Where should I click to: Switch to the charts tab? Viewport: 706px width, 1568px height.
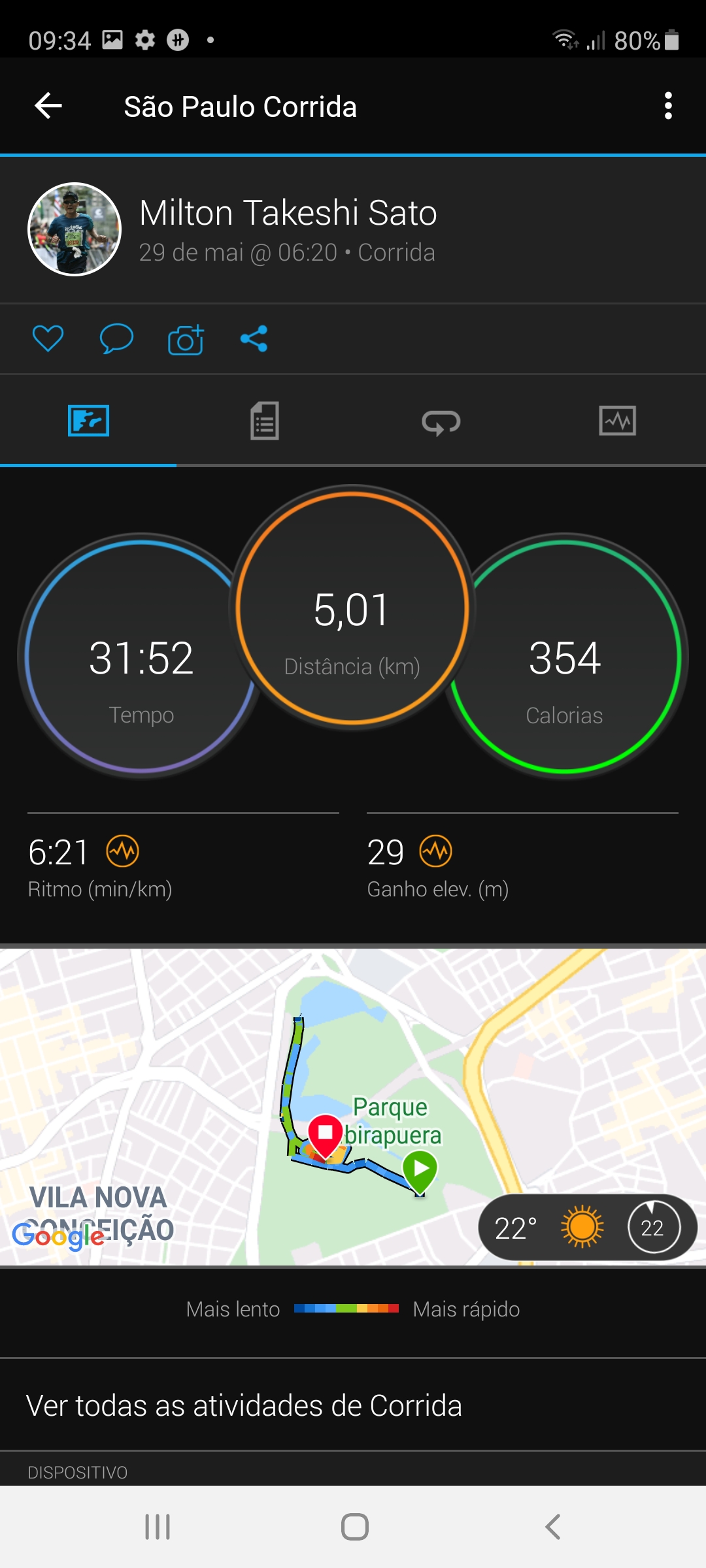pos(618,420)
